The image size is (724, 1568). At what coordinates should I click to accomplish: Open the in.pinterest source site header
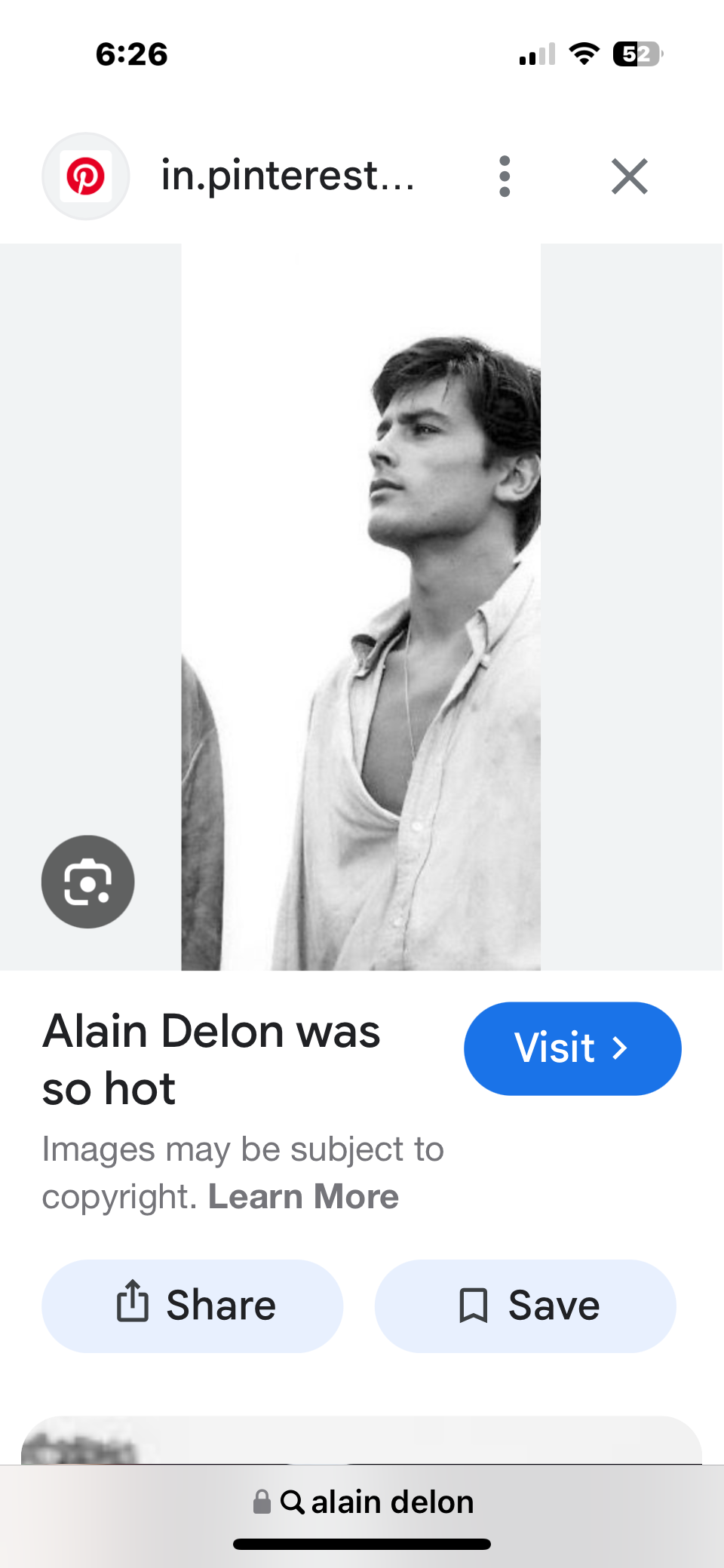coord(287,176)
